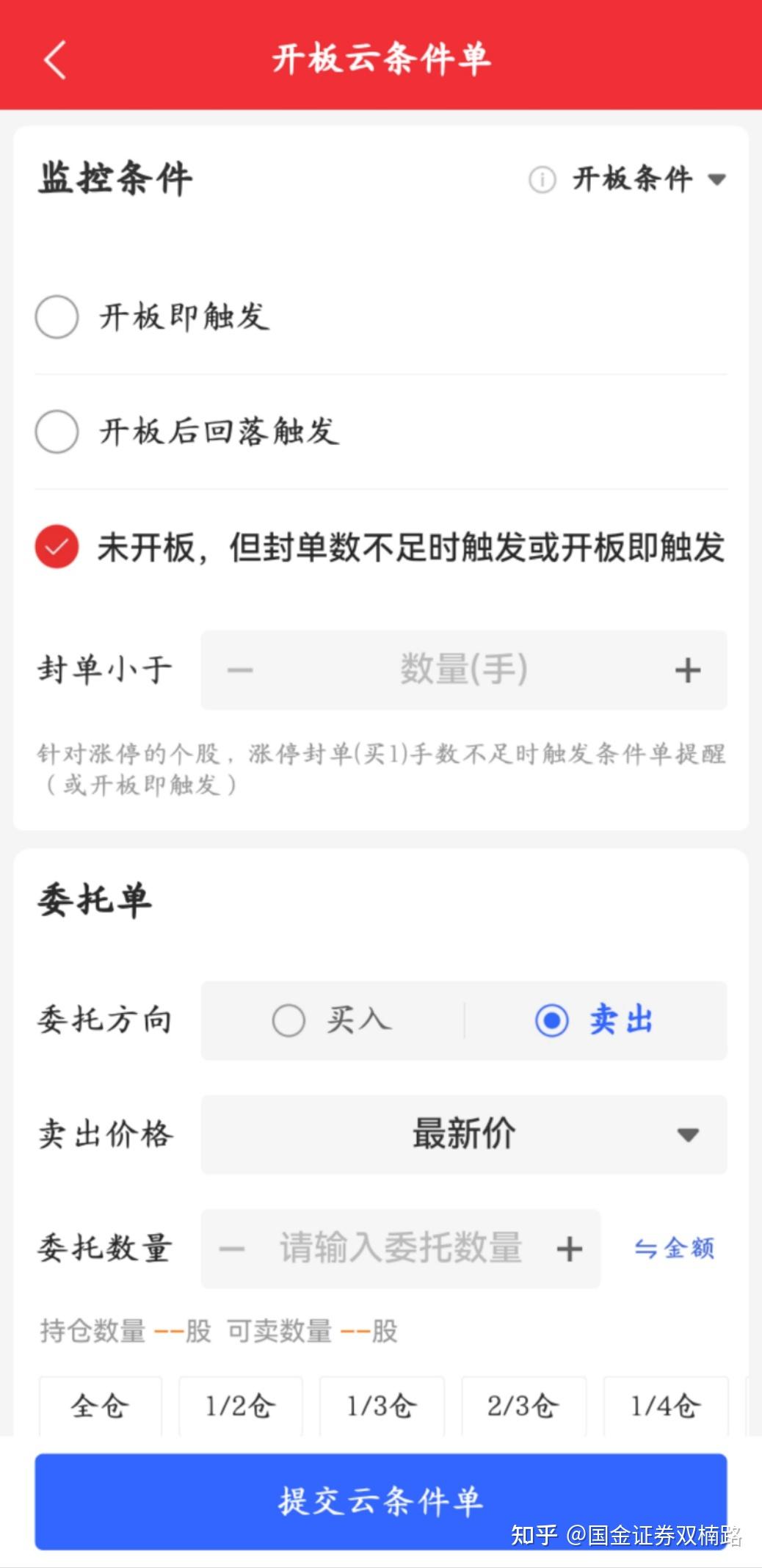Tap the 提交云条件单 submit button

click(381, 1501)
